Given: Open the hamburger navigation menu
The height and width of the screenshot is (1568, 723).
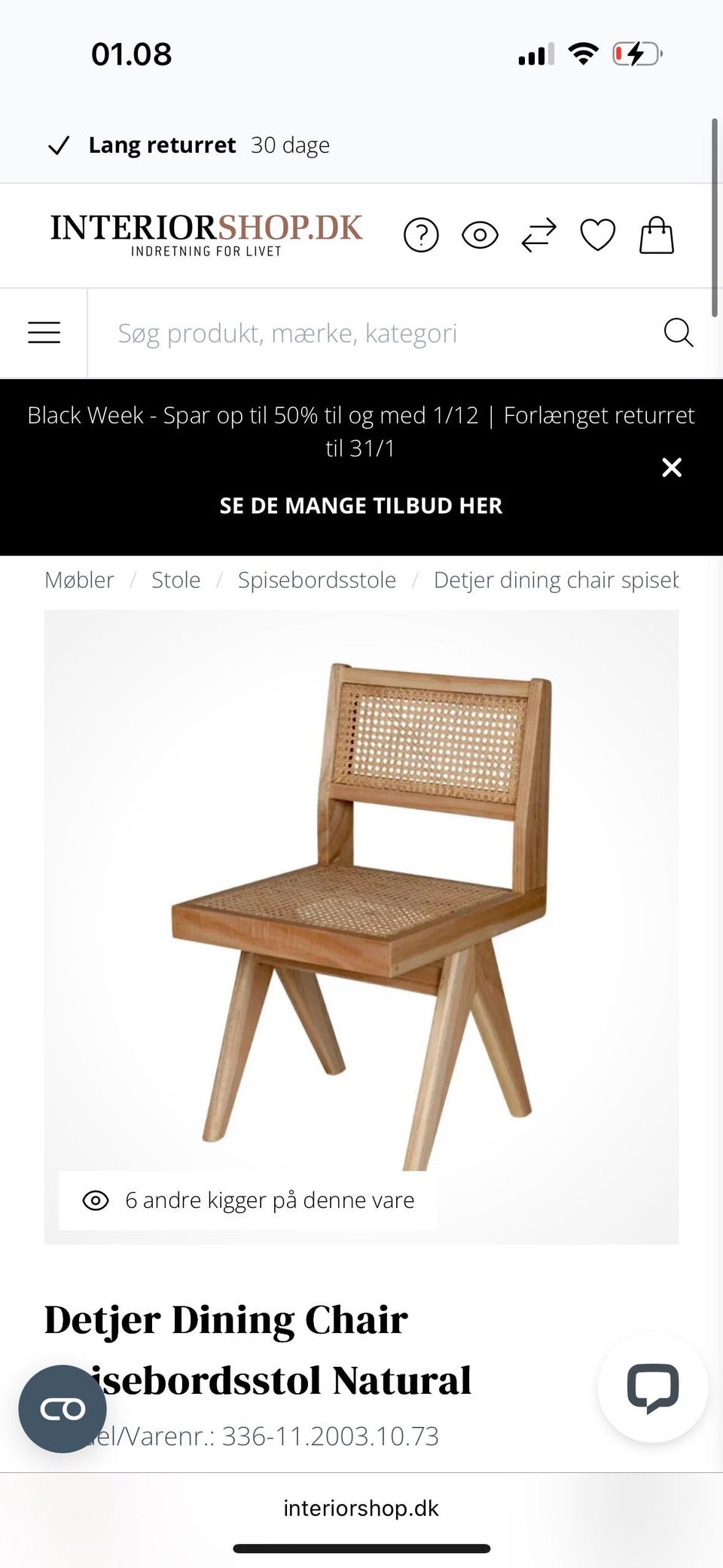Looking at the screenshot, I should point(44,332).
